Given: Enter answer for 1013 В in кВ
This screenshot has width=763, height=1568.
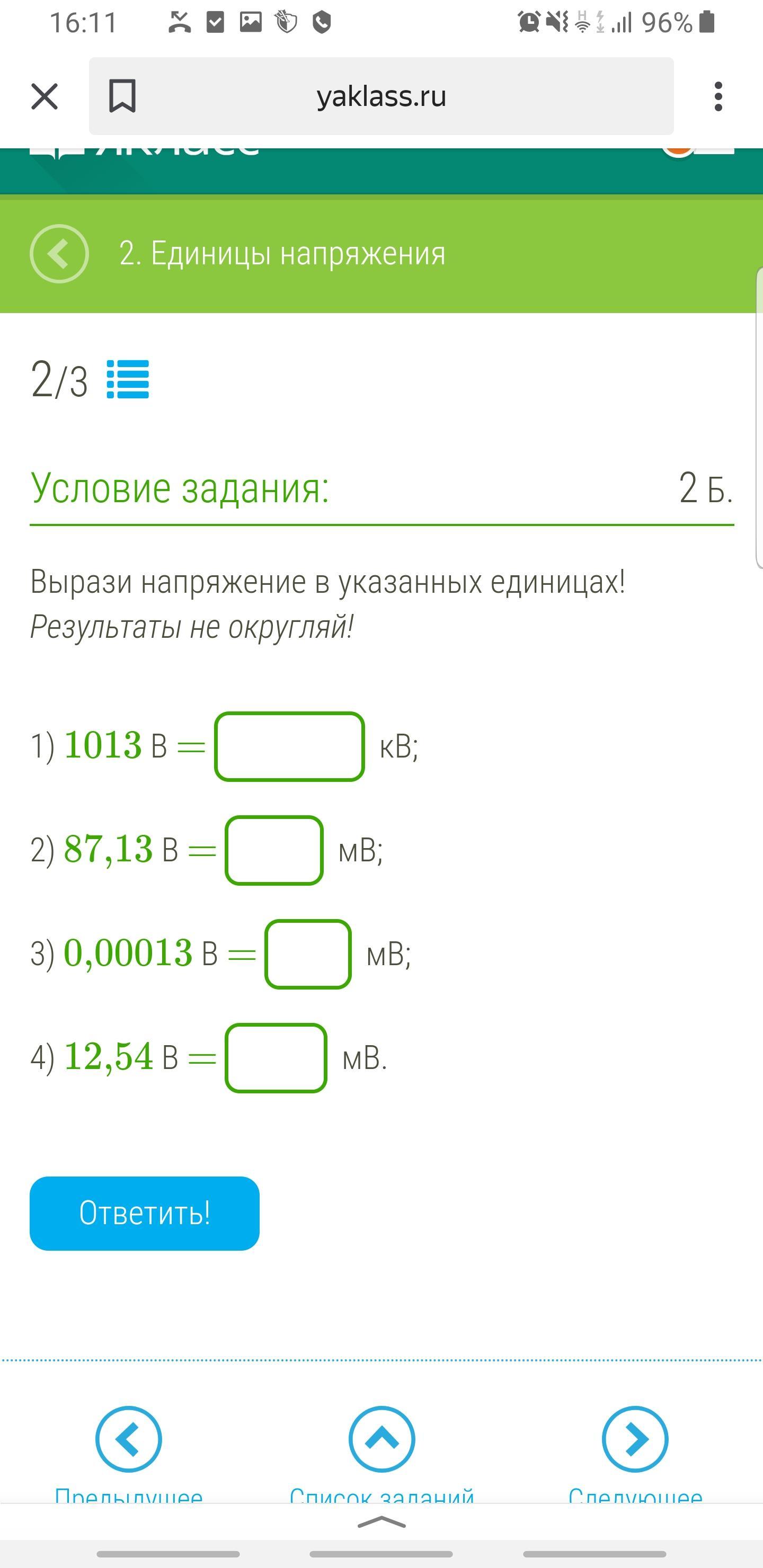Looking at the screenshot, I should point(289,746).
